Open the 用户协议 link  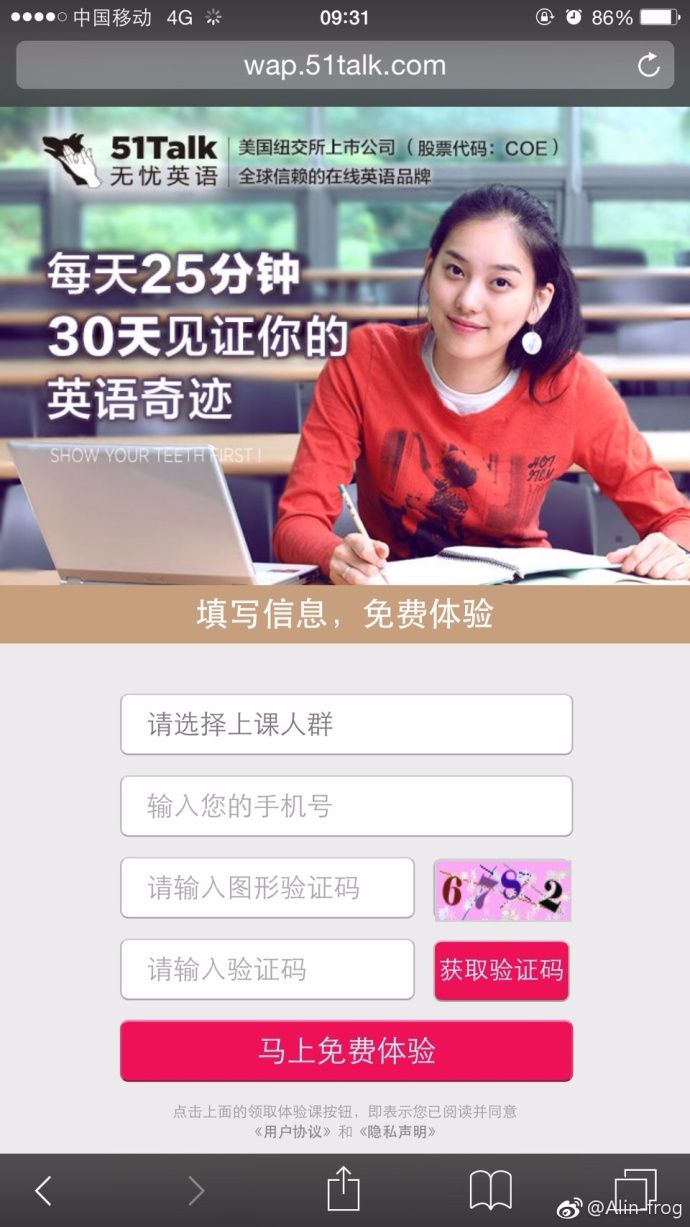[x=293, y=1132]
